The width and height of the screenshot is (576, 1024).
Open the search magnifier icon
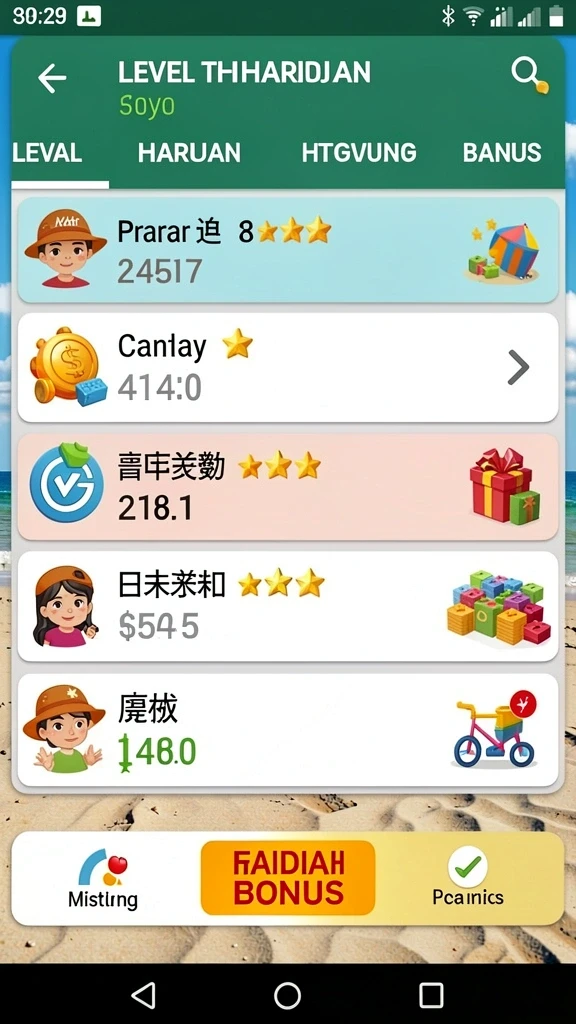click(x=528, y=74)
